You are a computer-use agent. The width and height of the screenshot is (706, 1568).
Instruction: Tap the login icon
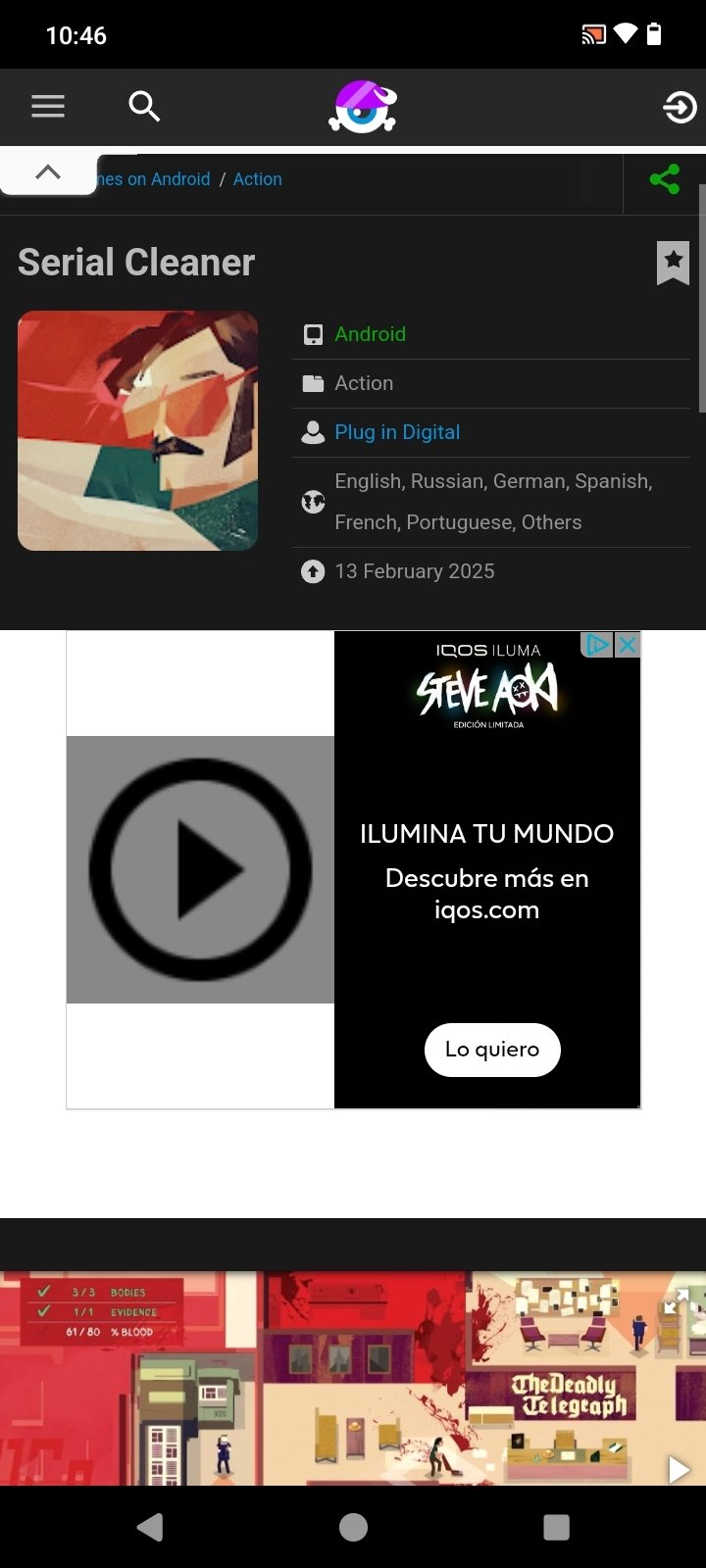pos(679,107)
